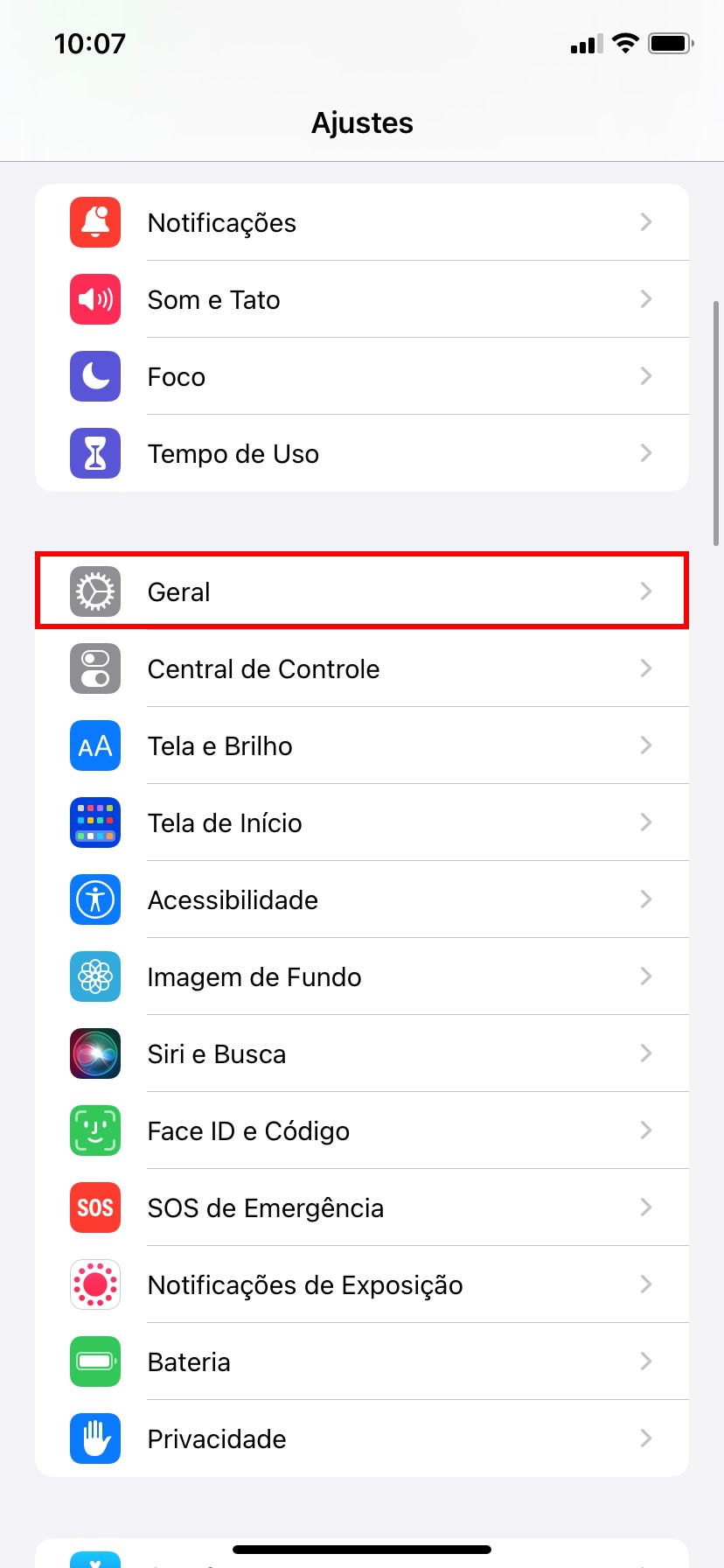Choose Imagem de Fundo
Viewport: 724px width, 1568px height.
click(362, 977)
